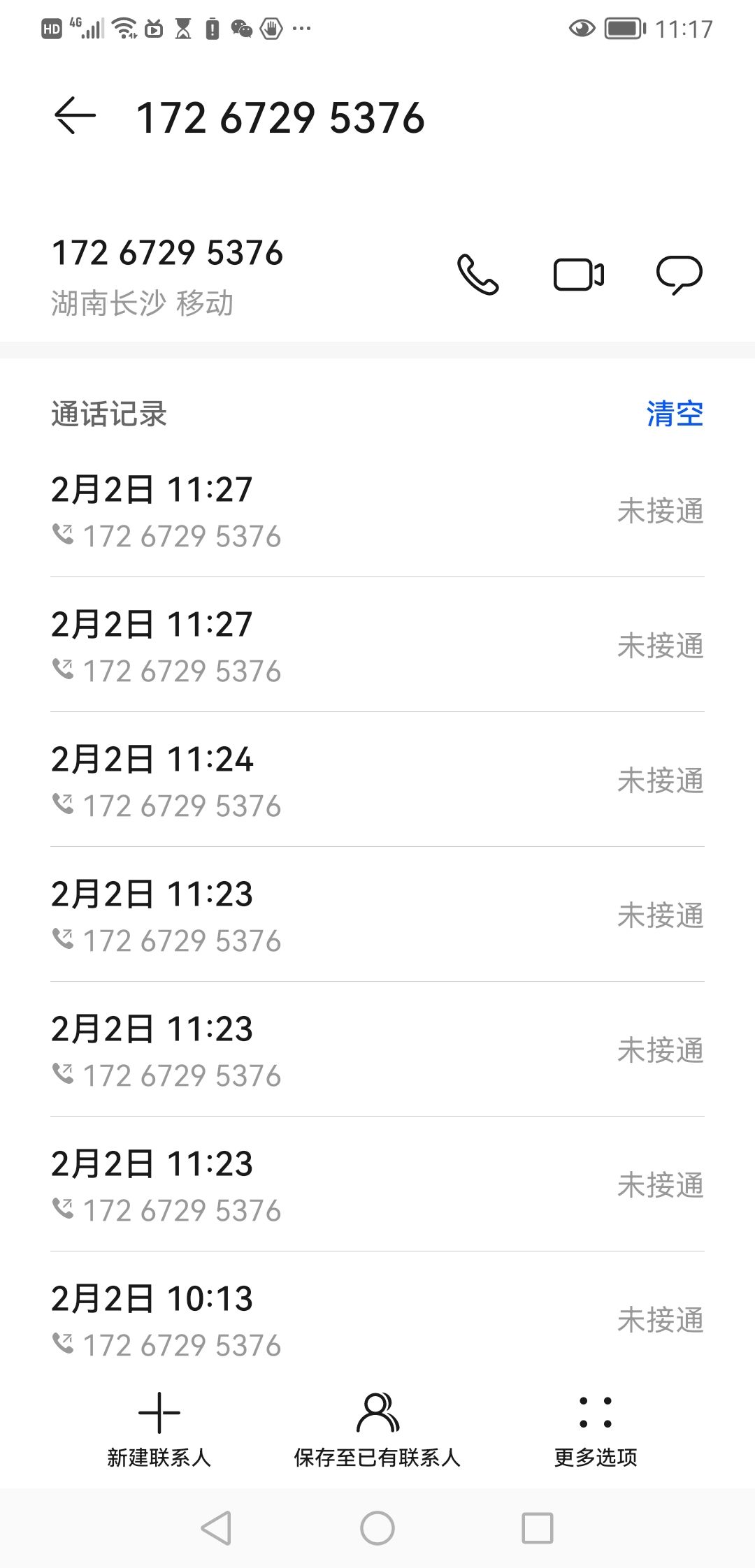Open the recent apps button
Viewport: 755px width, 1568px height.
point(538,1528)
